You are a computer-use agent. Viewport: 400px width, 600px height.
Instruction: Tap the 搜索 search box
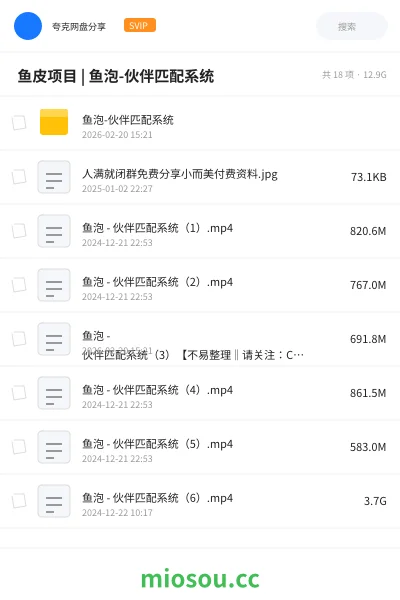[x=351, y=26]
